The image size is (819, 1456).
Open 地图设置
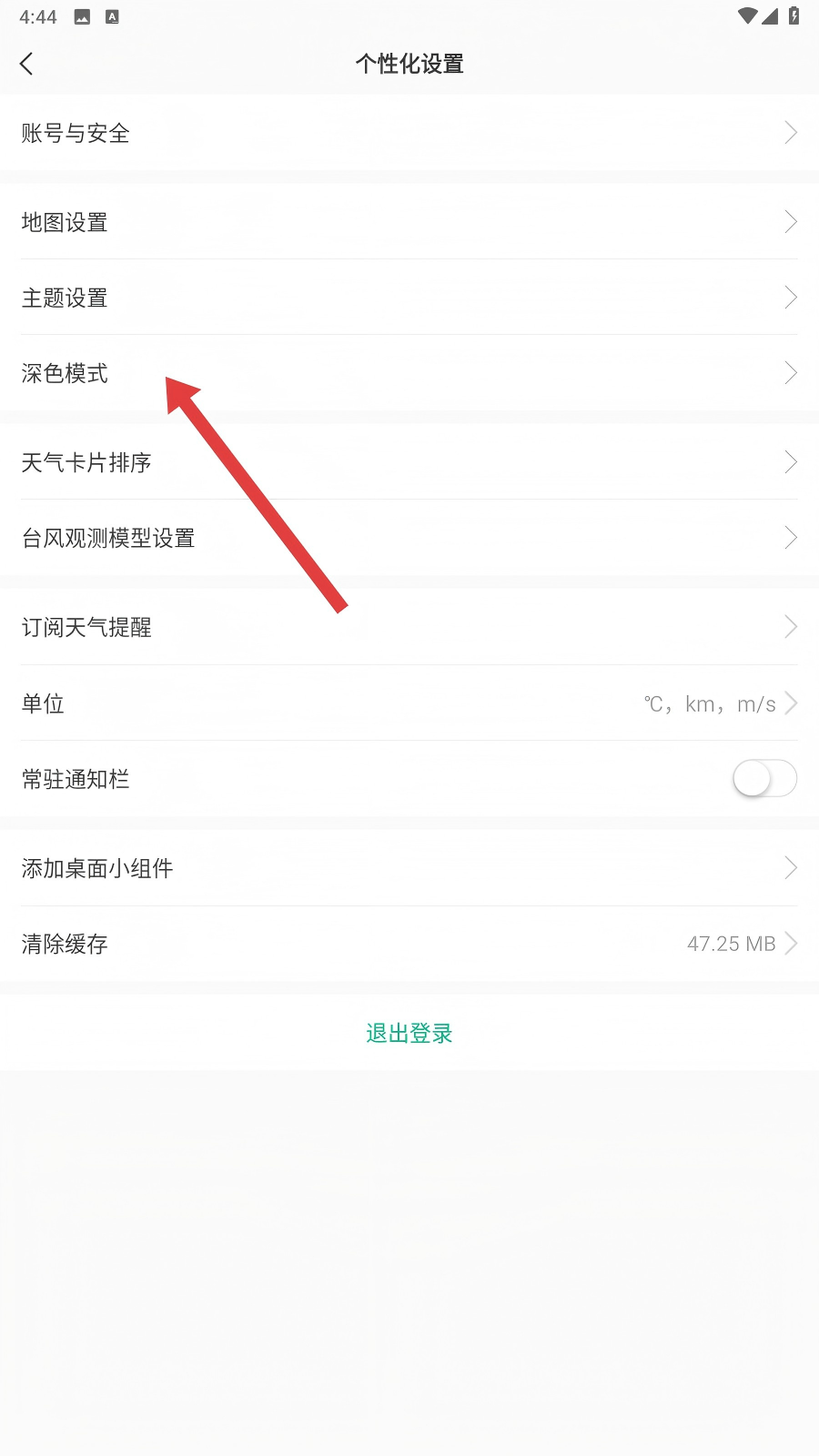pyautogui.click(x=409, y=222)
